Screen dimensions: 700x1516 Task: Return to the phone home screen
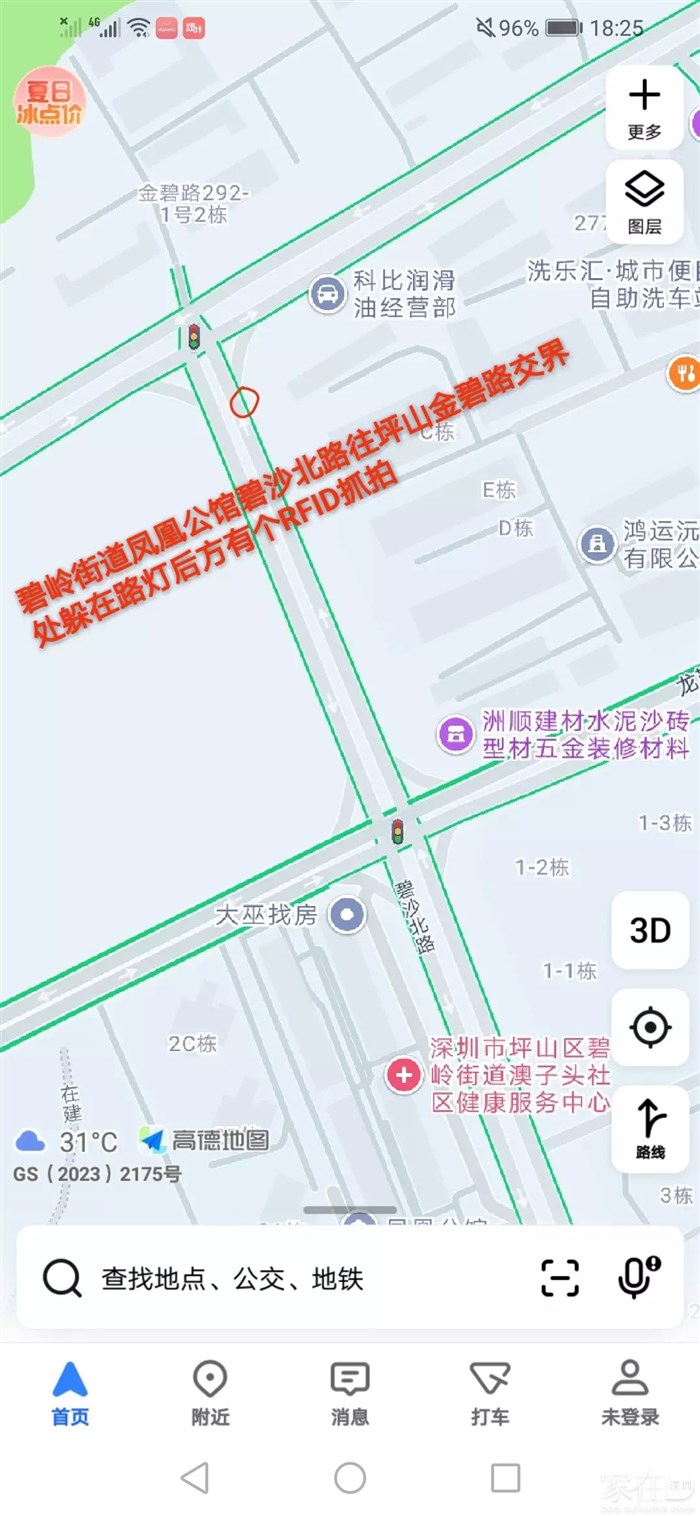(x=350, y=1478)
